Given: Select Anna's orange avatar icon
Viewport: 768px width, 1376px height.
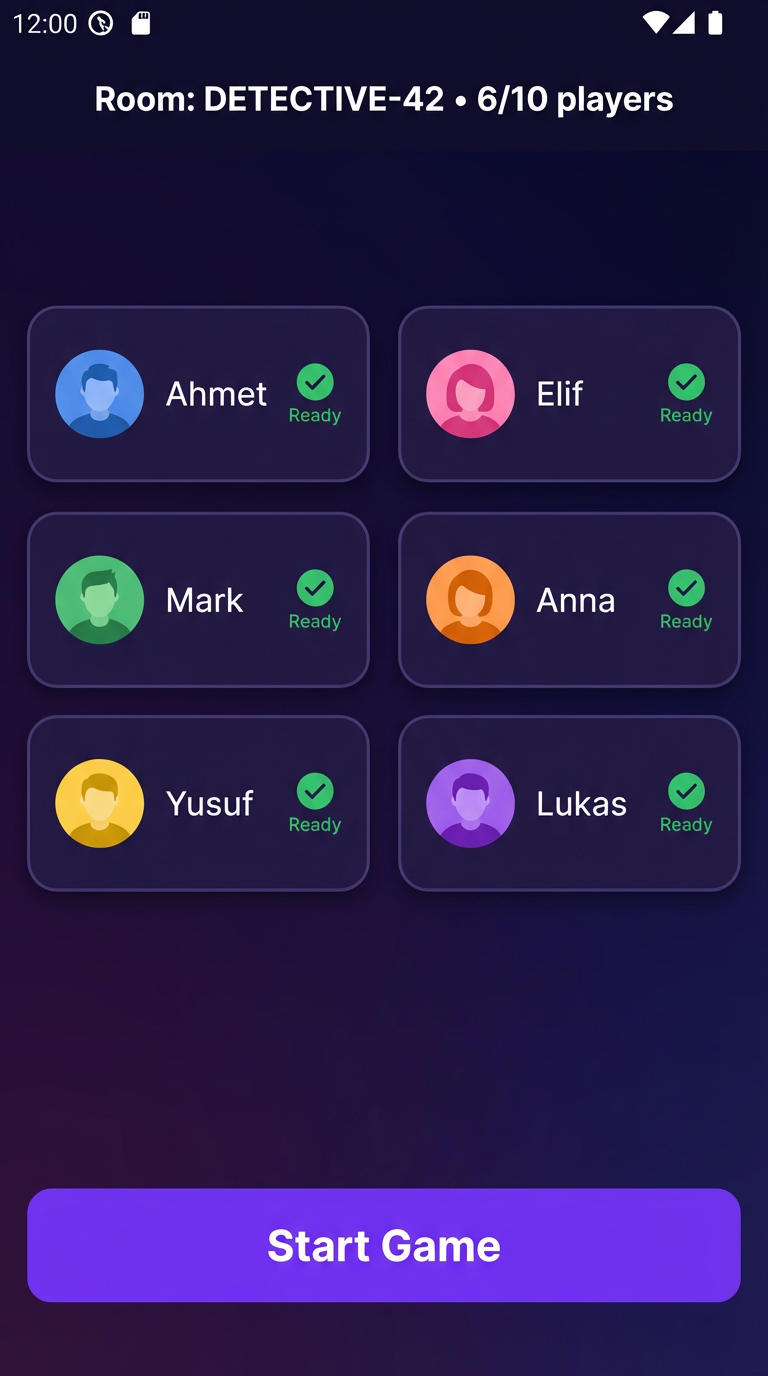Looking at the screenshot, I should tap(471, 600).
